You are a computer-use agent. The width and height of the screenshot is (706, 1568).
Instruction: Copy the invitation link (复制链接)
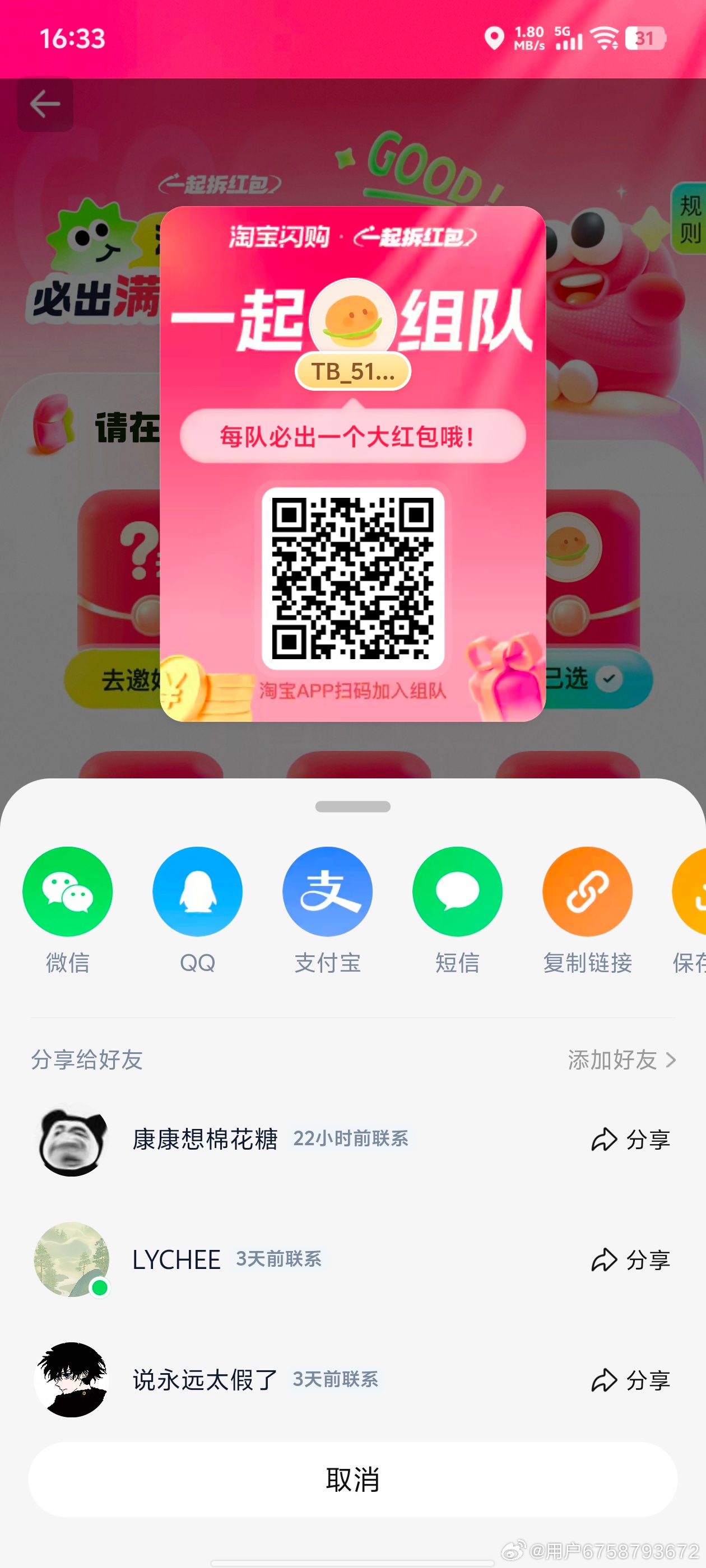click(x=587, y=892)
